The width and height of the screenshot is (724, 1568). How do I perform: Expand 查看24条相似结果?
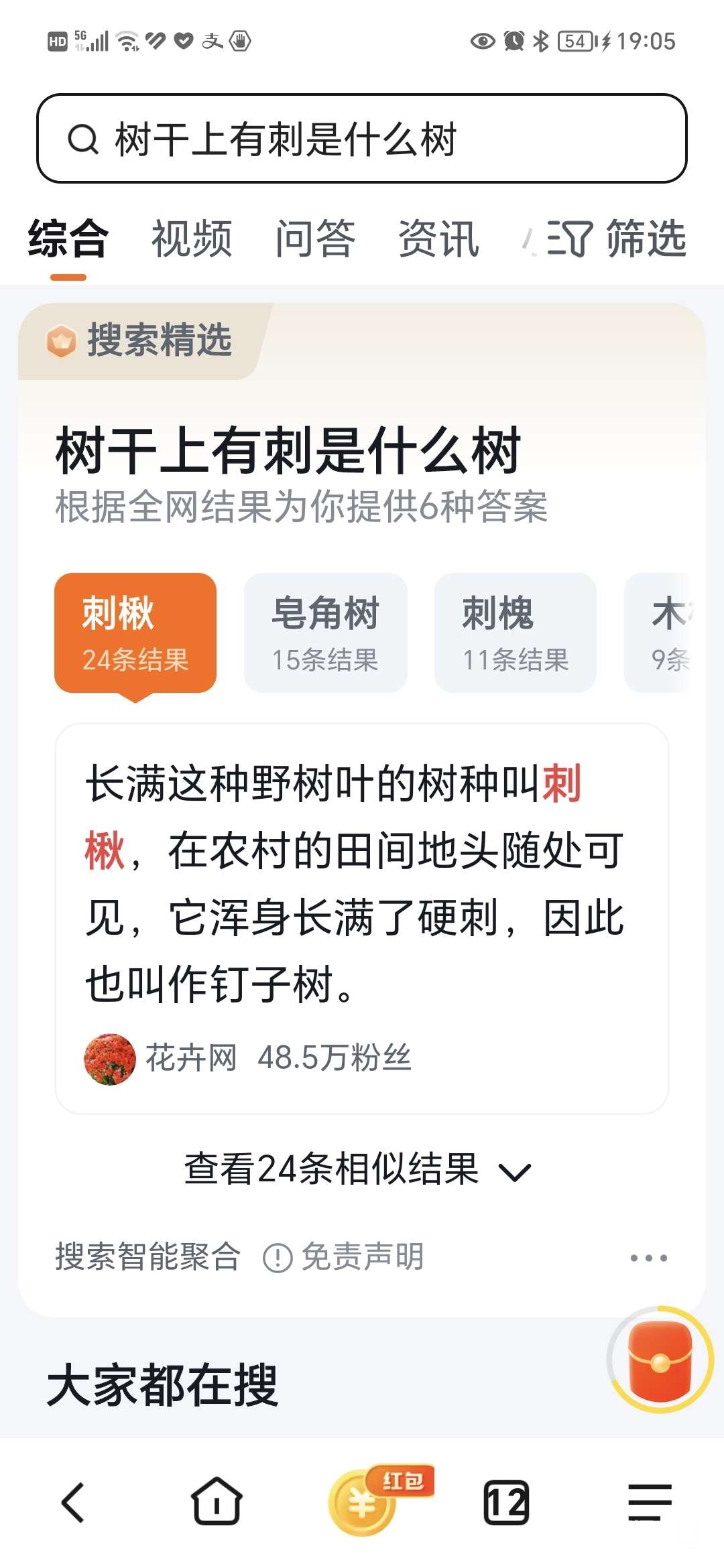(x=358, y=1169)
